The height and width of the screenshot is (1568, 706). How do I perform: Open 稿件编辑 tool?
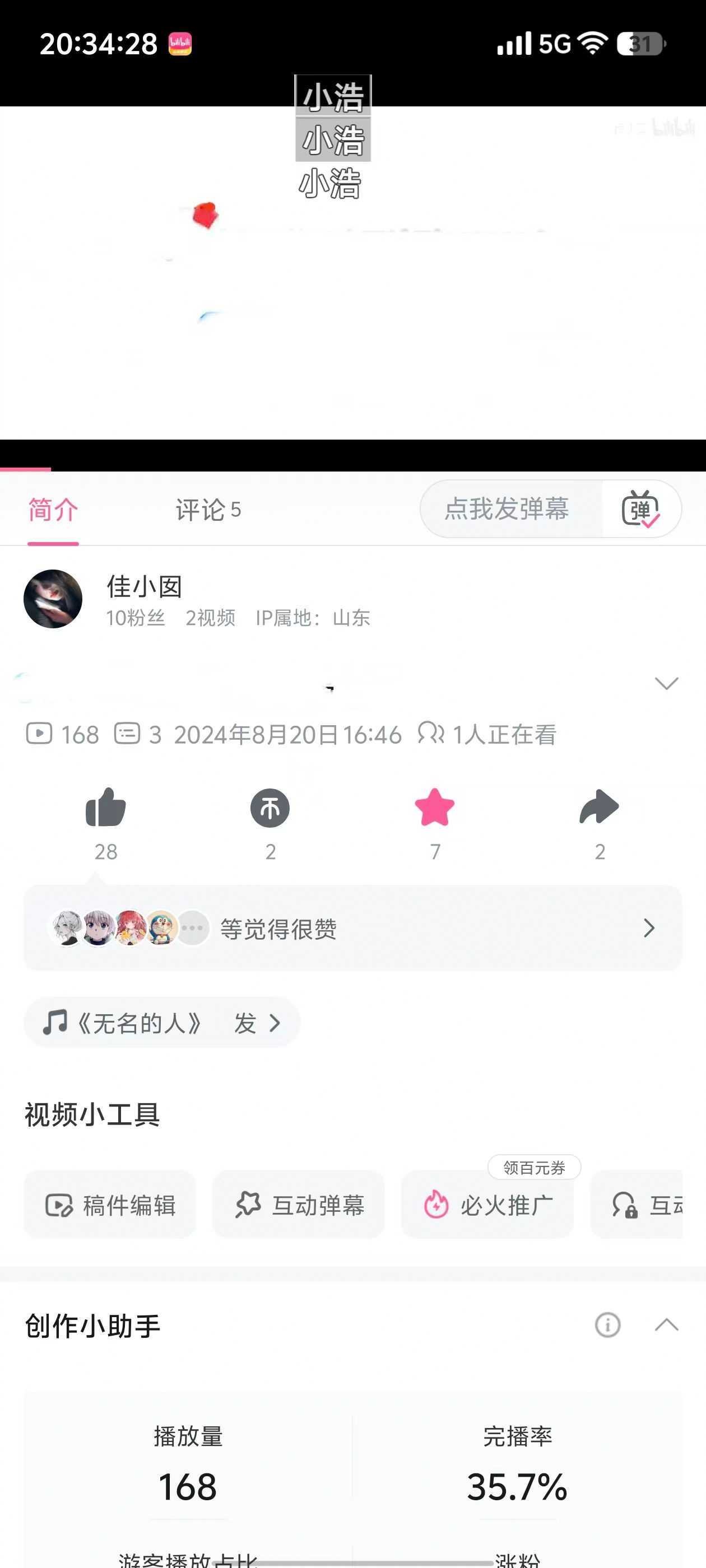point(110,1205)
